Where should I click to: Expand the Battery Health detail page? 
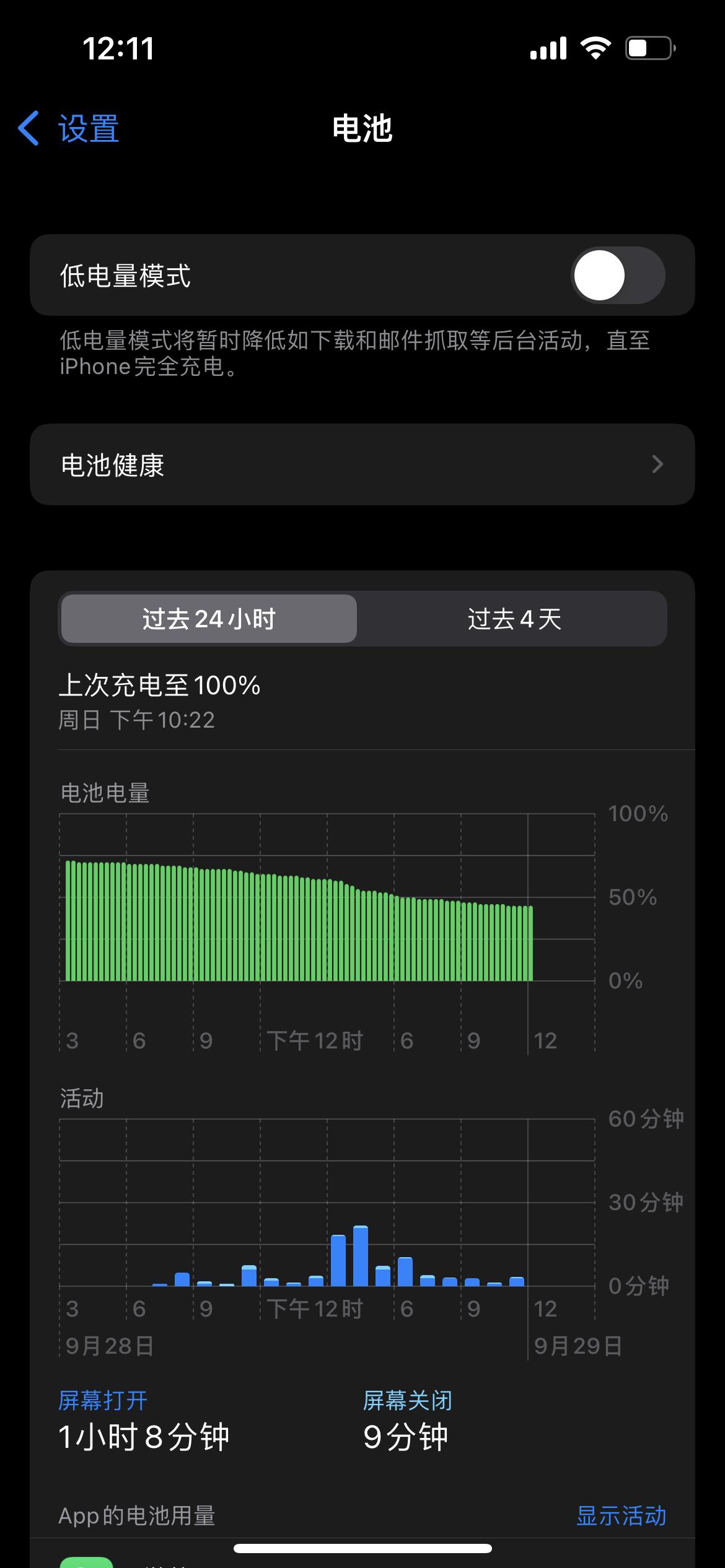pos(362,464)
